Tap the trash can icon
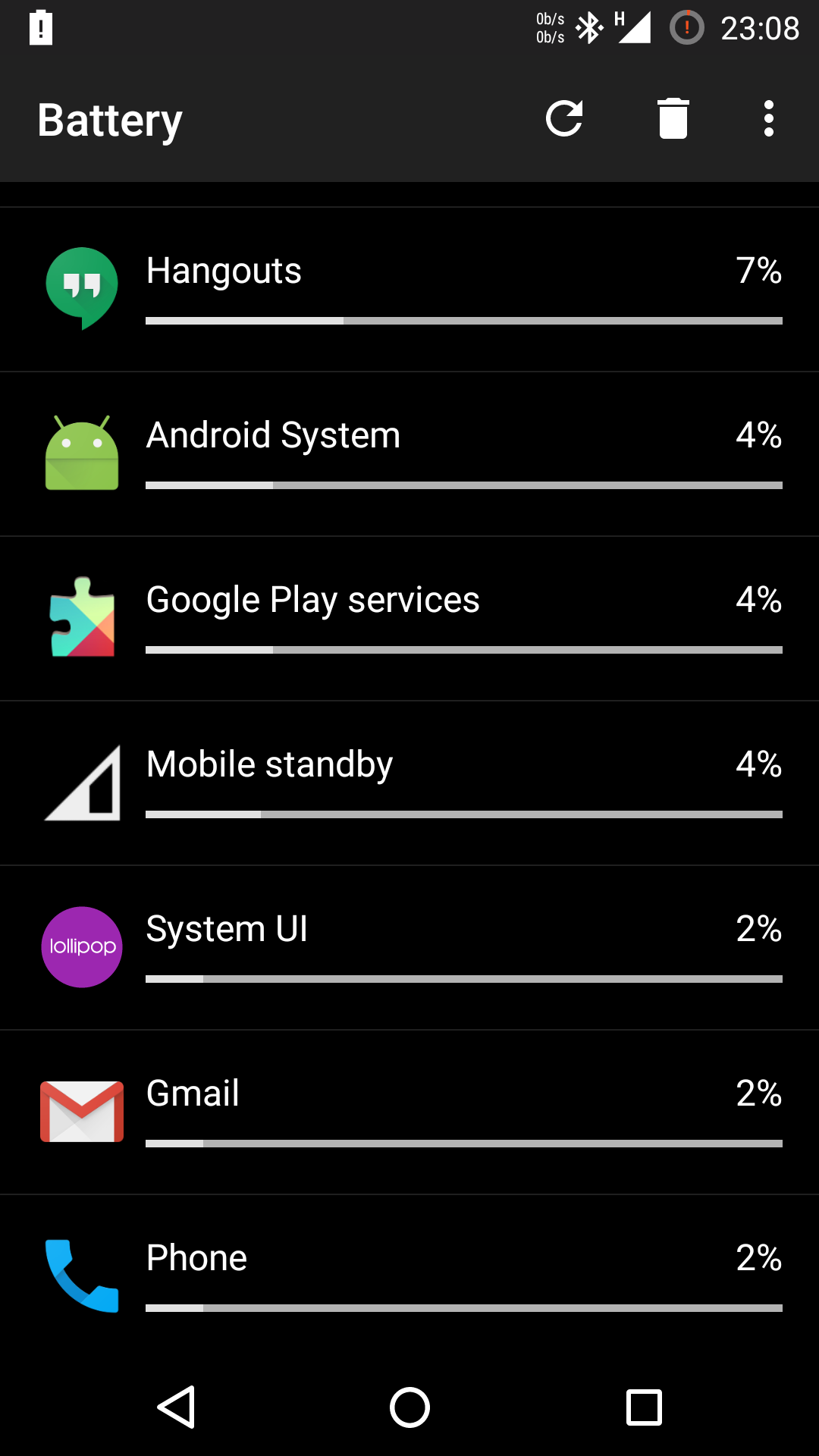 (x=673, y=119)
